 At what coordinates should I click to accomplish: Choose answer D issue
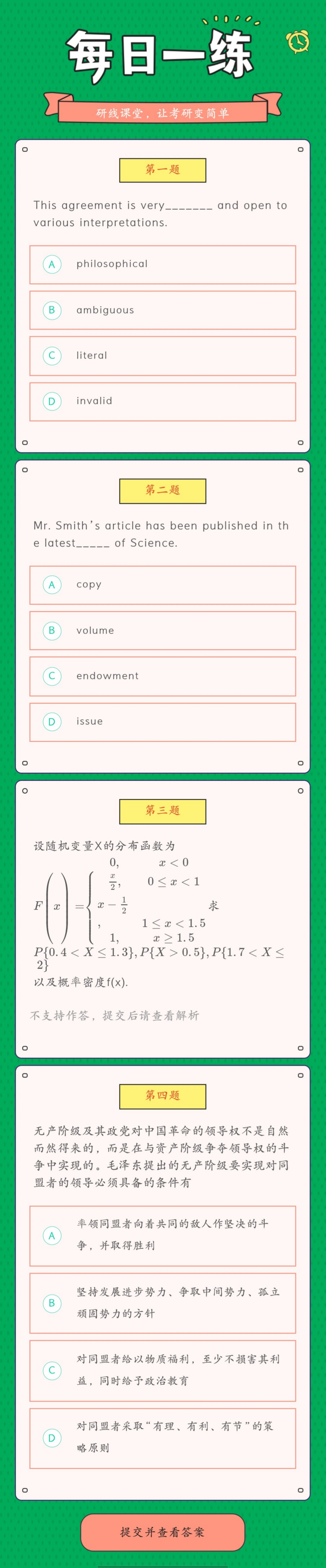(162, 722)
